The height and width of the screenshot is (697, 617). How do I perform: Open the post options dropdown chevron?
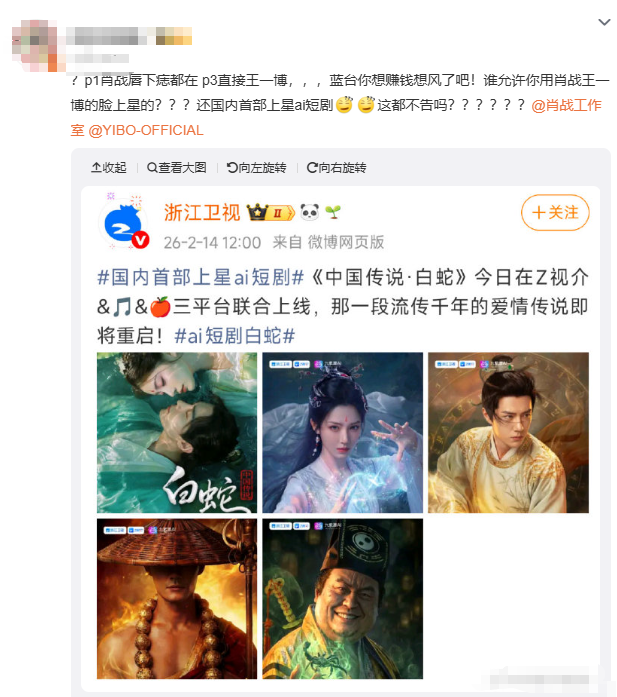pos(603,21)
